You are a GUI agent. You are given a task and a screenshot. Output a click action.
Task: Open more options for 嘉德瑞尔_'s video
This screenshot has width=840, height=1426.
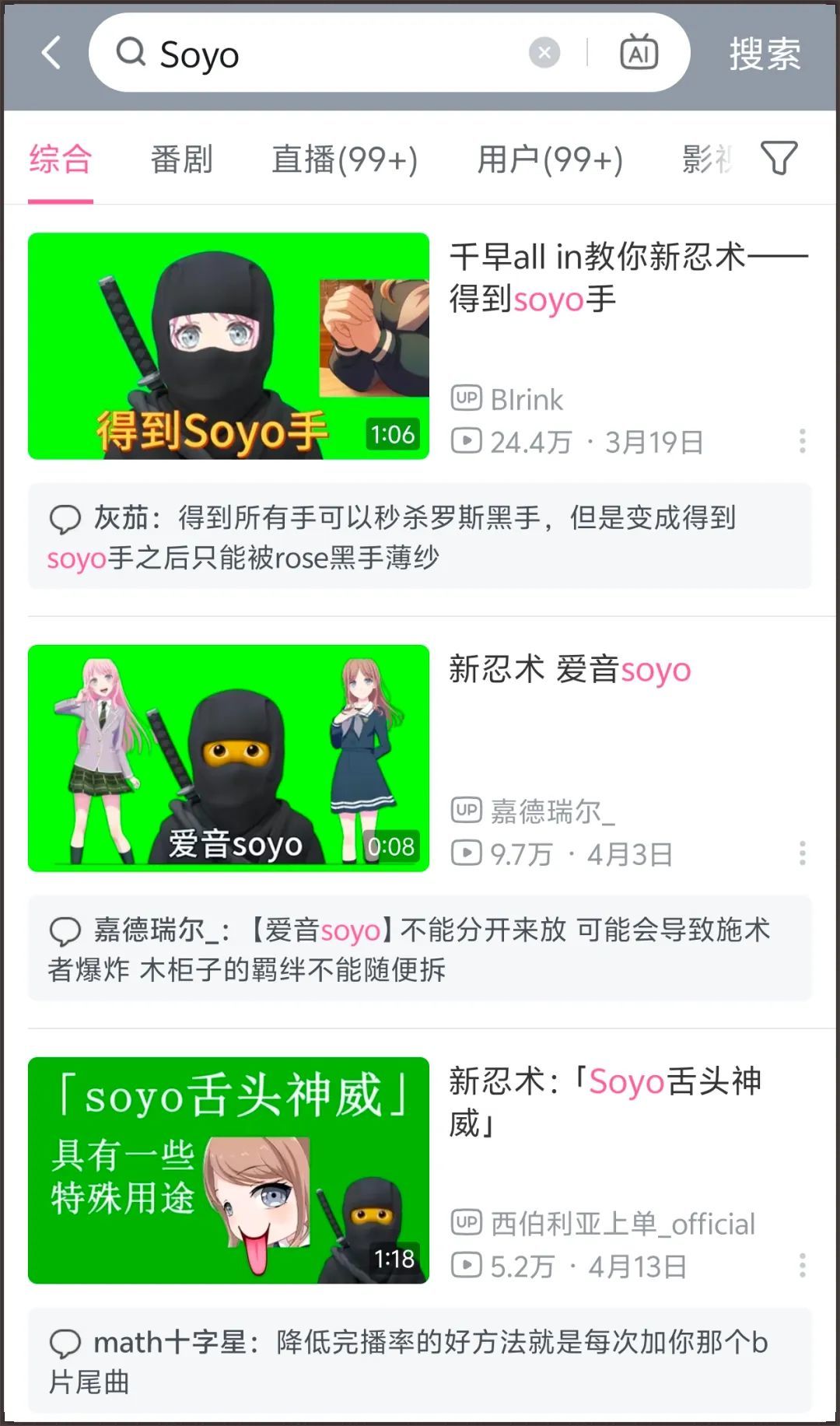point(802,853)
